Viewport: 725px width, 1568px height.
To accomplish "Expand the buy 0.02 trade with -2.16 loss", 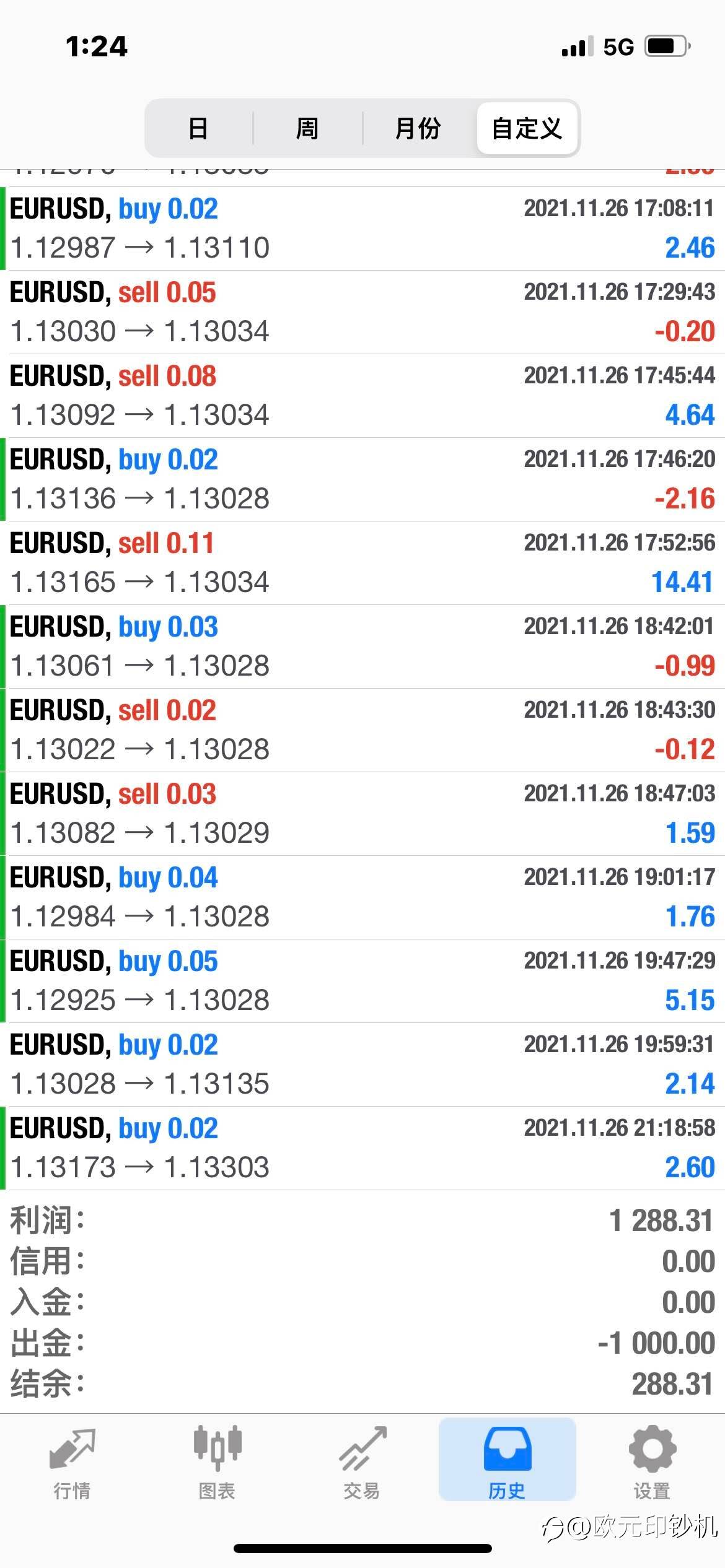I will tap(362, 479).
